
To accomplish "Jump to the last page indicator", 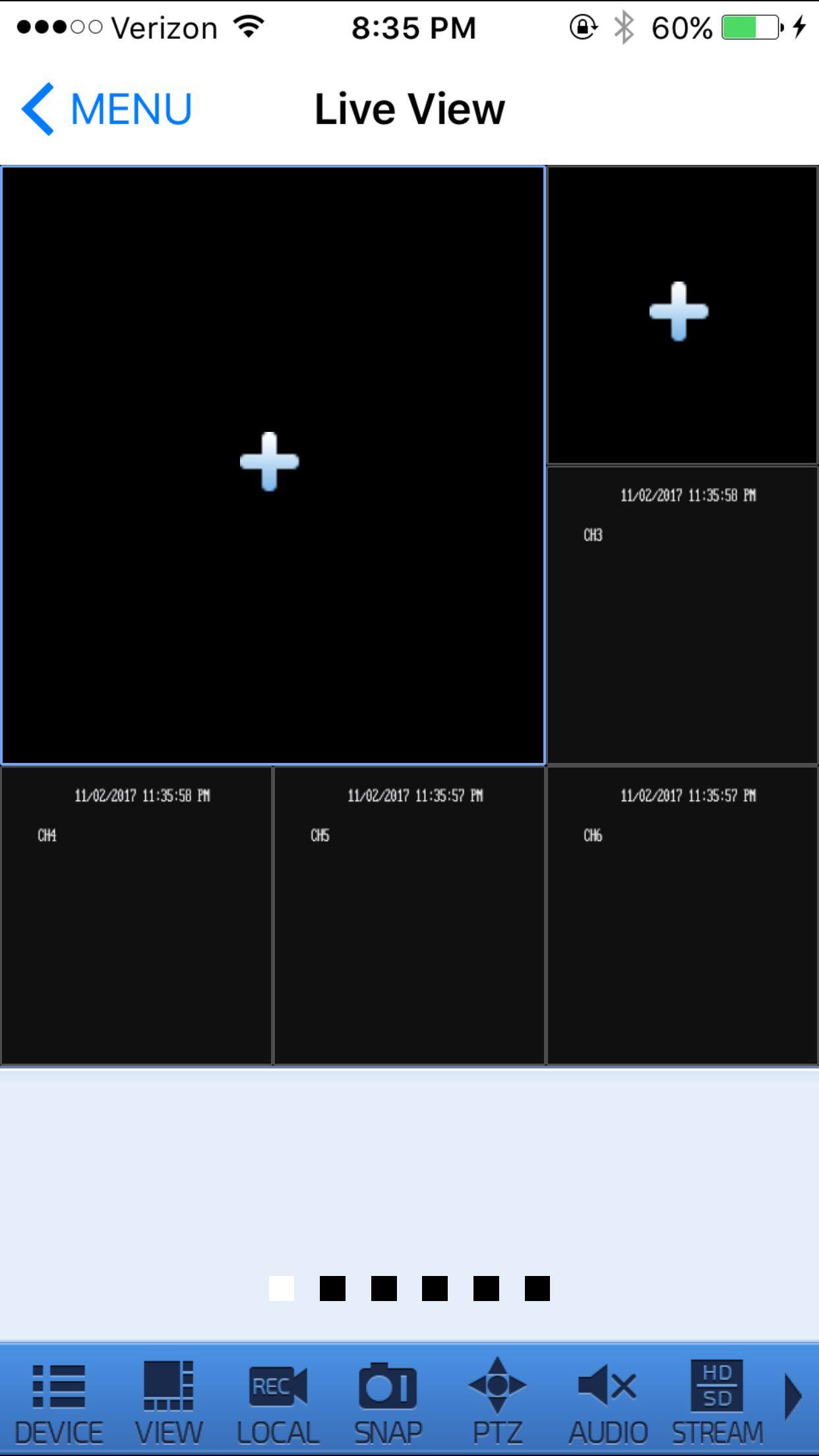I will (x=537, y=1288).
